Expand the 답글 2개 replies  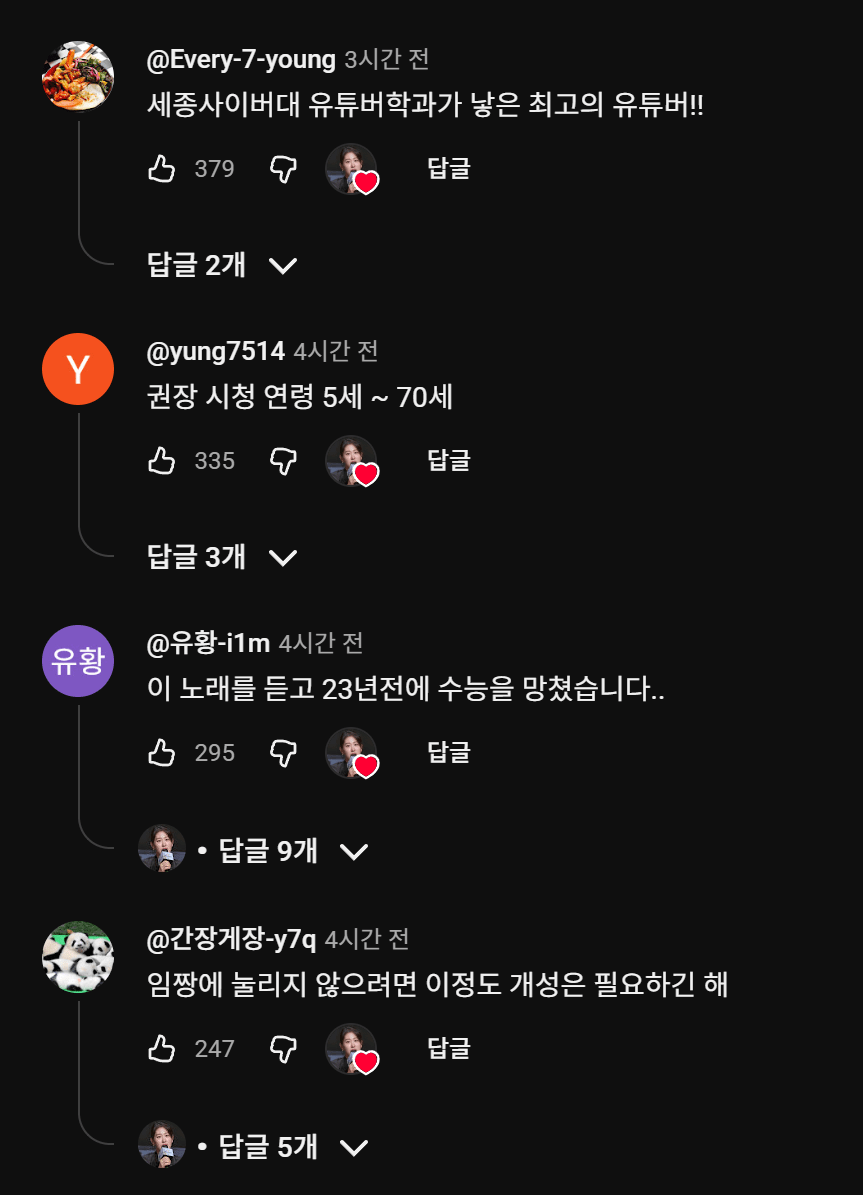222,265
